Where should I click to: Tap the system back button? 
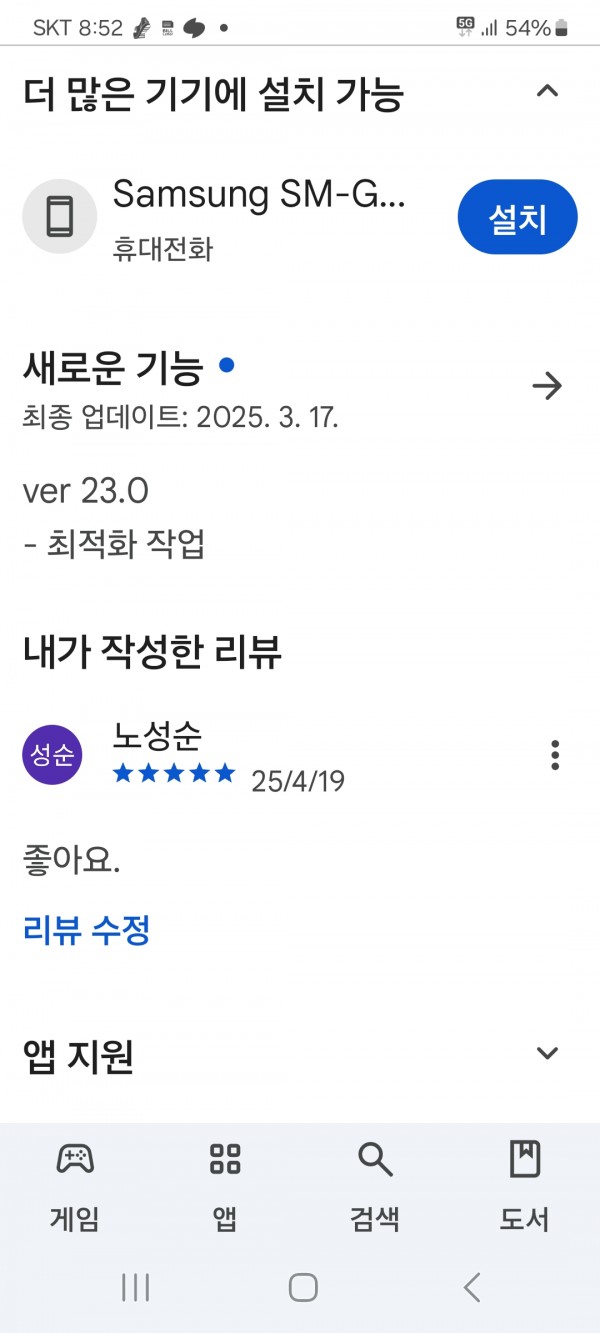coord(472,1287)
